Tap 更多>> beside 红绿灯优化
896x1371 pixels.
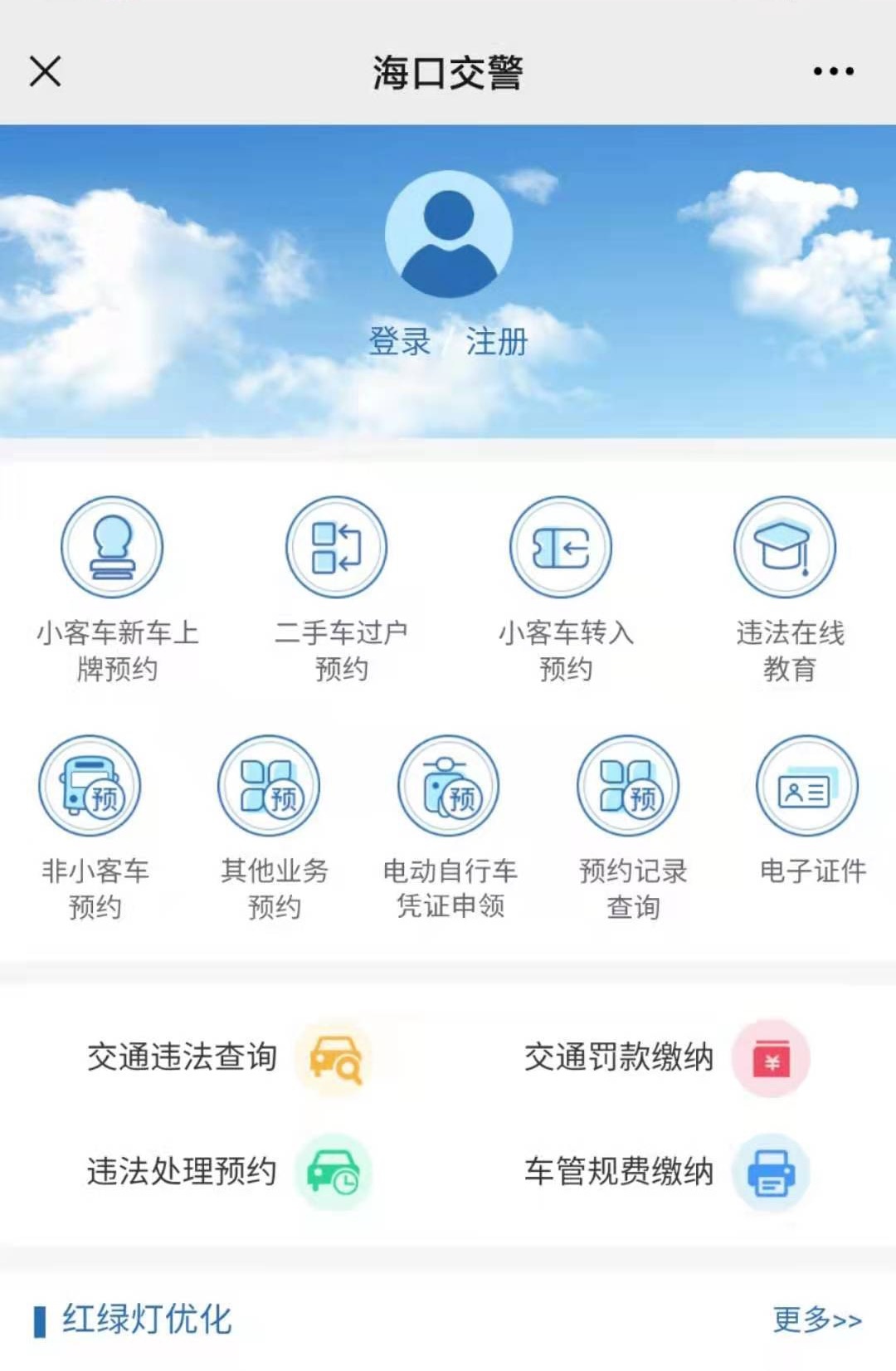(817, 1319)
